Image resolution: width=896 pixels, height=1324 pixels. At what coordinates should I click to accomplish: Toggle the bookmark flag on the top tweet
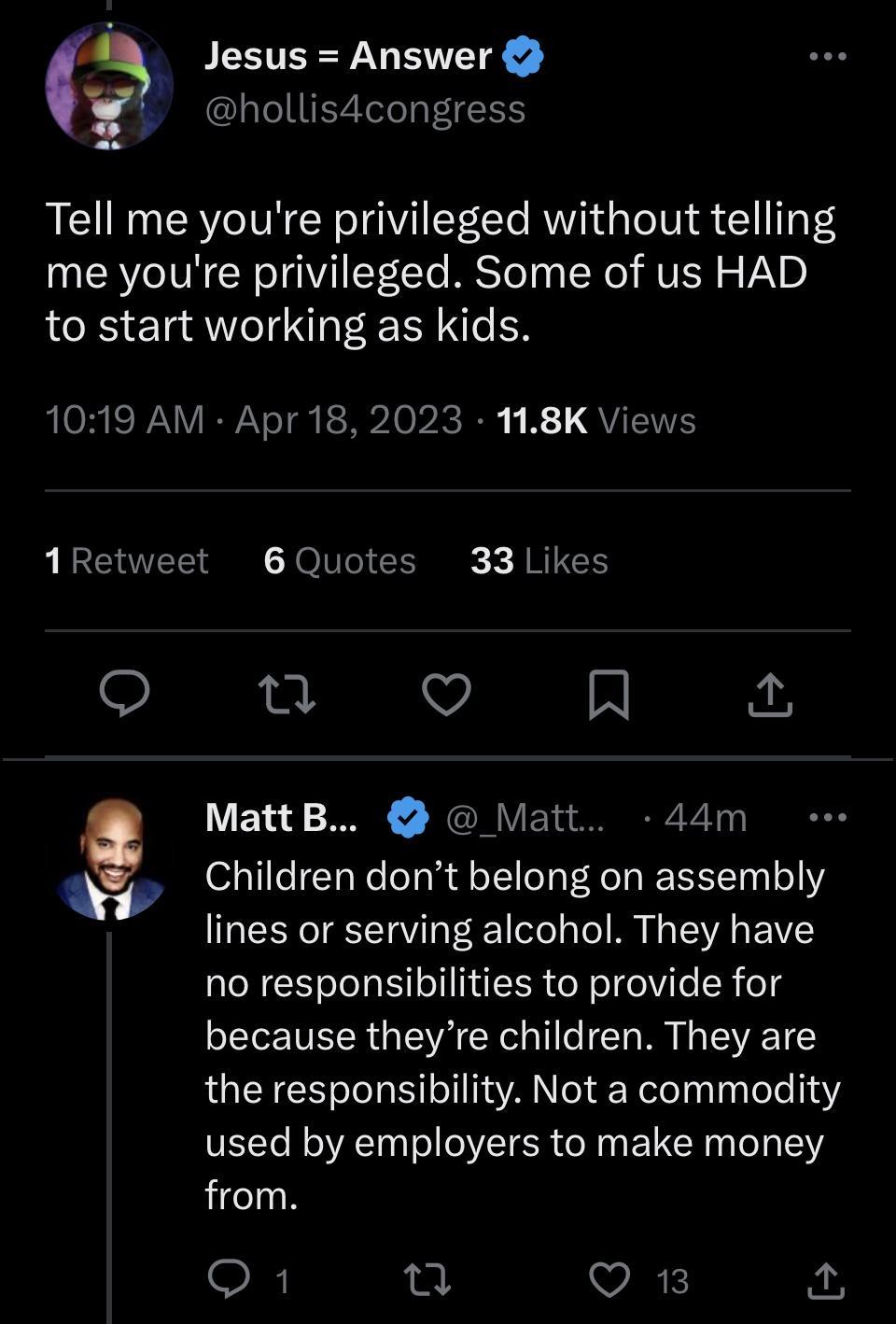pyautogui.click(x=611, y=696)
